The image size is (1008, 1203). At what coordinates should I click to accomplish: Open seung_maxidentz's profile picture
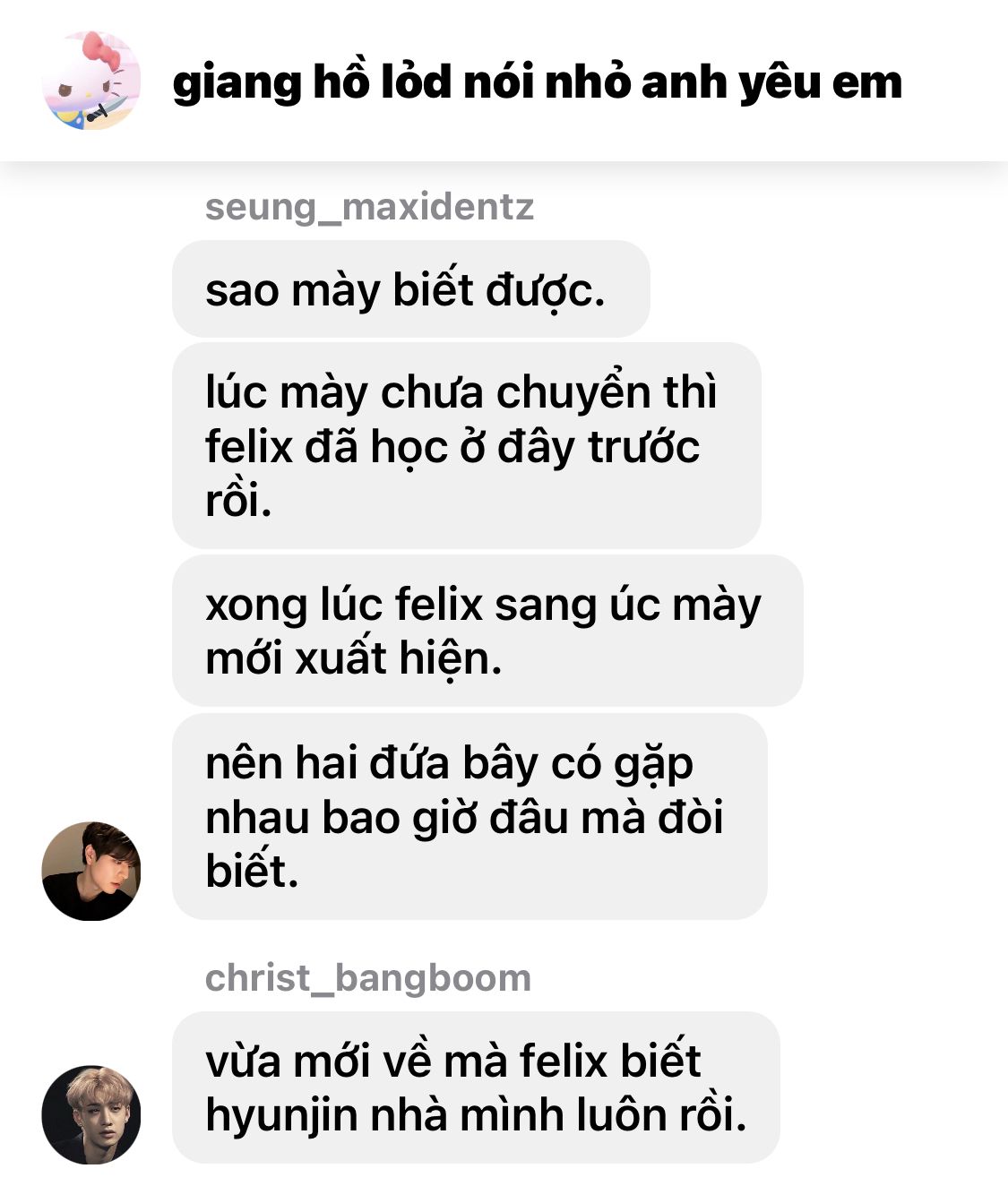coord(91,871)
